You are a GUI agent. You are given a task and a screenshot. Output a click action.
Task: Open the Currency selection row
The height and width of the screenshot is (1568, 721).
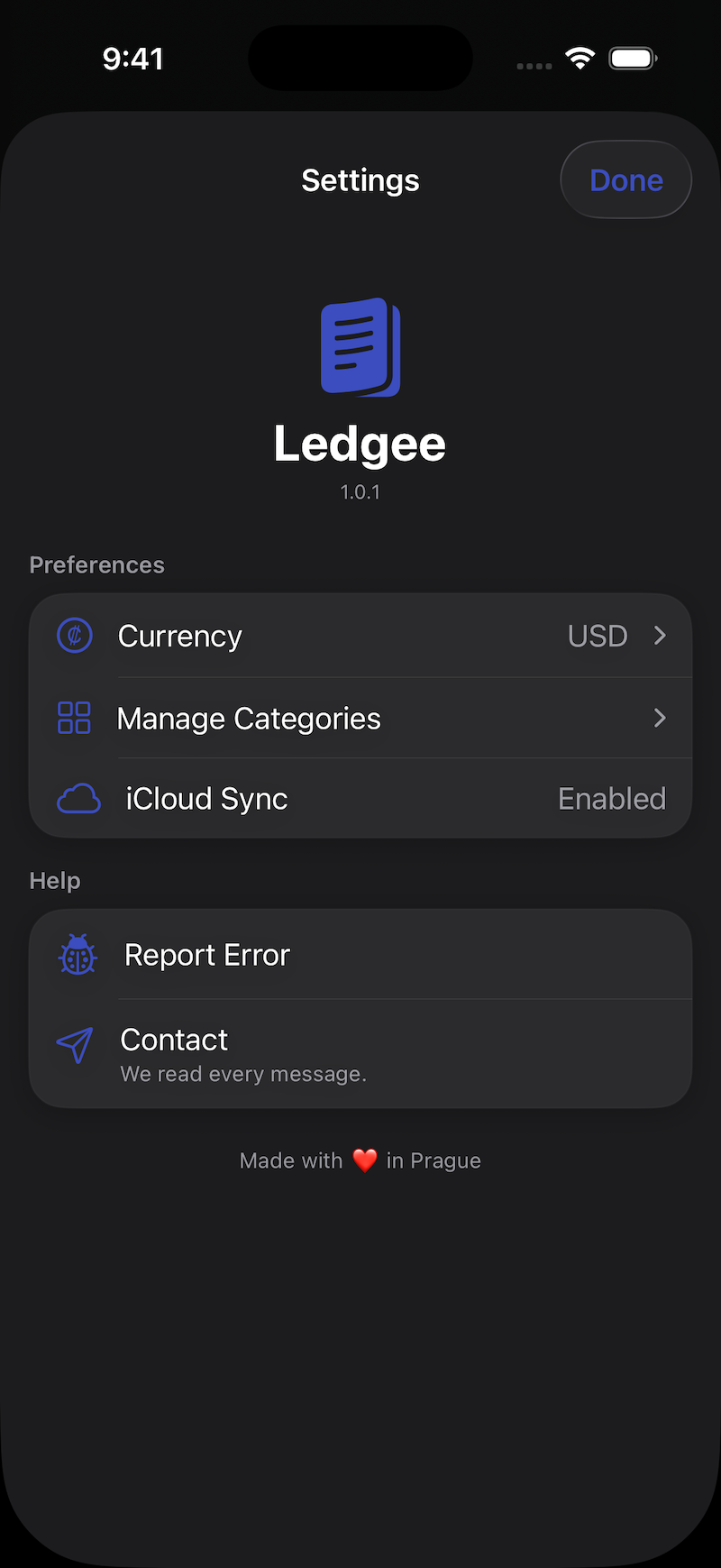360,636
